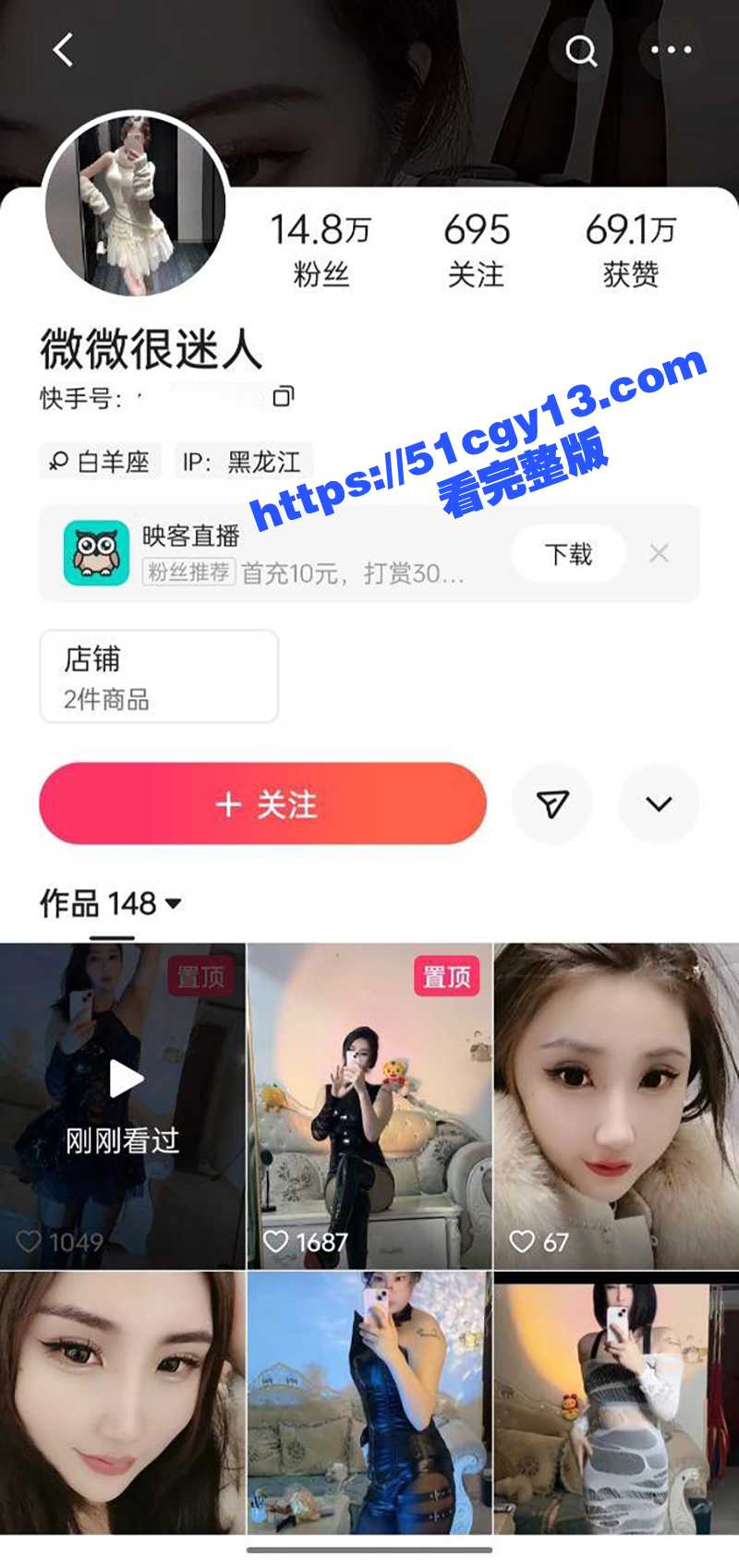Open the 作品 148 sort dropdown
Screen dimensions: 739x1568
point(111,903)
